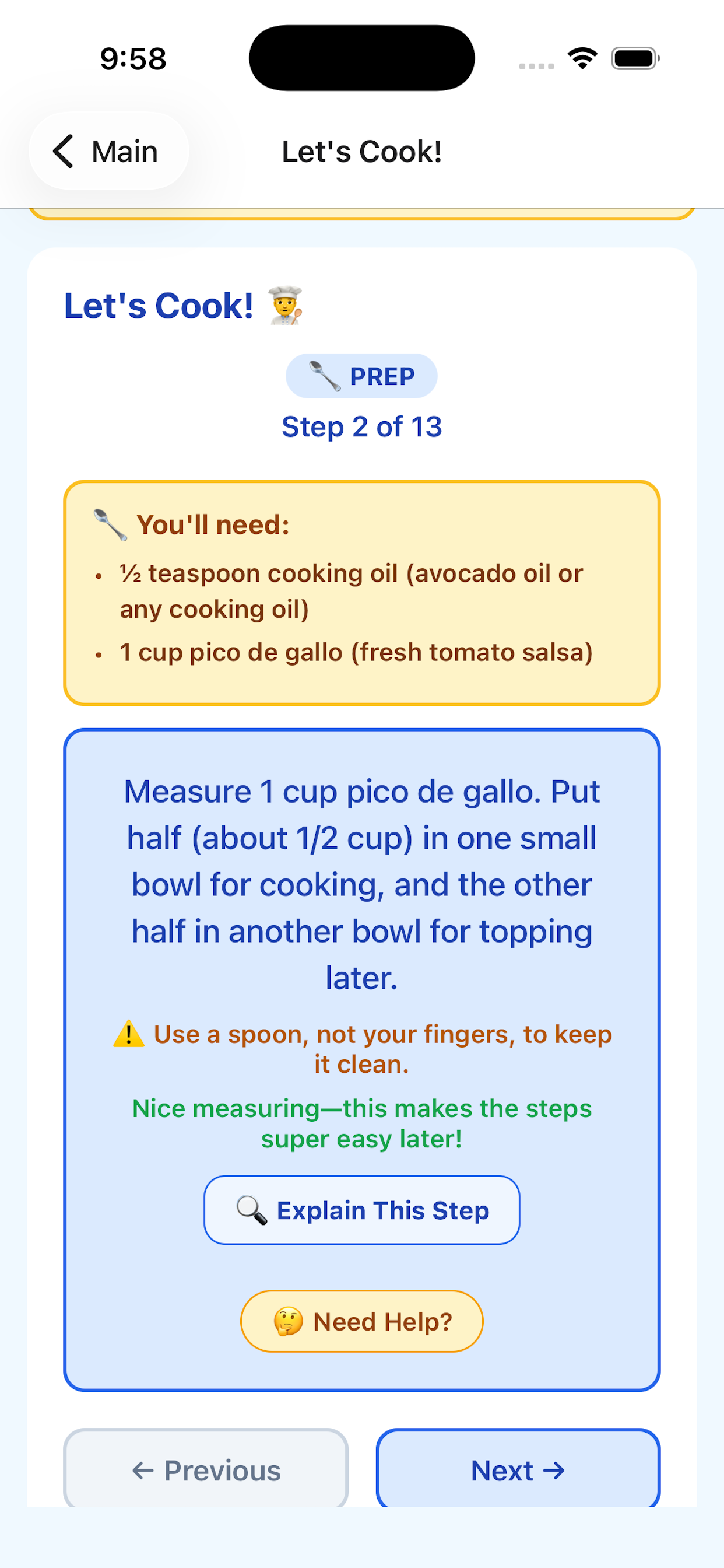Advance to the Next step
Image resolution: width=724 pixels, height=1568 pixels.
518,1469
